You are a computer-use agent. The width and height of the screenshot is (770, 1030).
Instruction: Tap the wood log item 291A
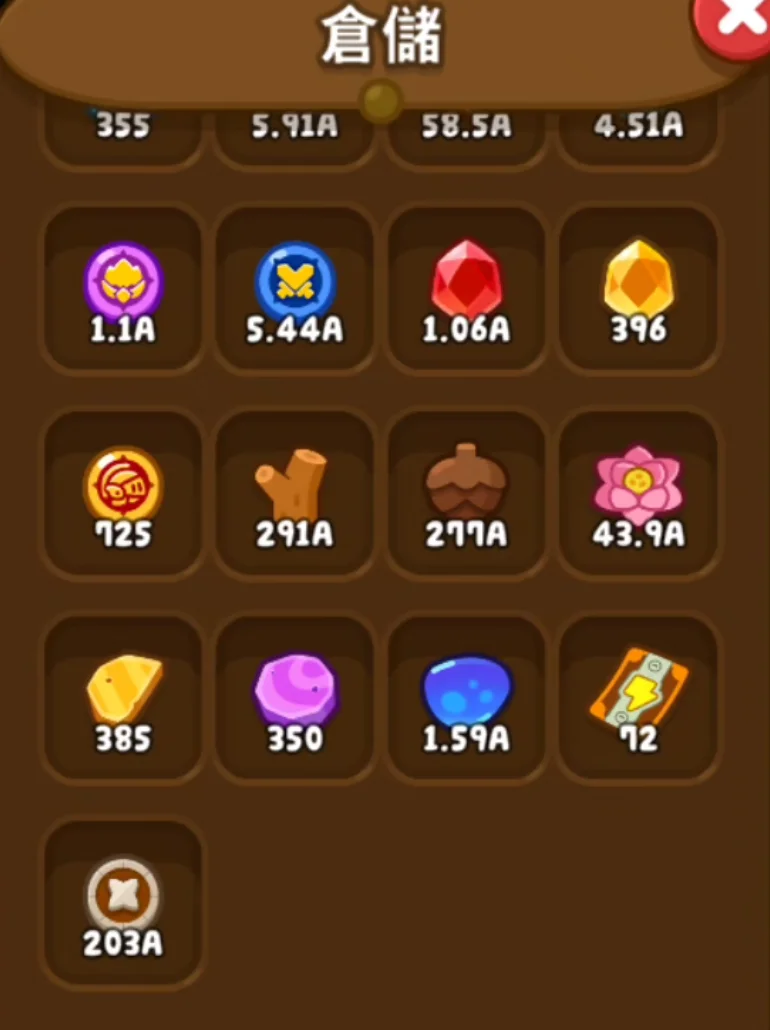(295, 492)
